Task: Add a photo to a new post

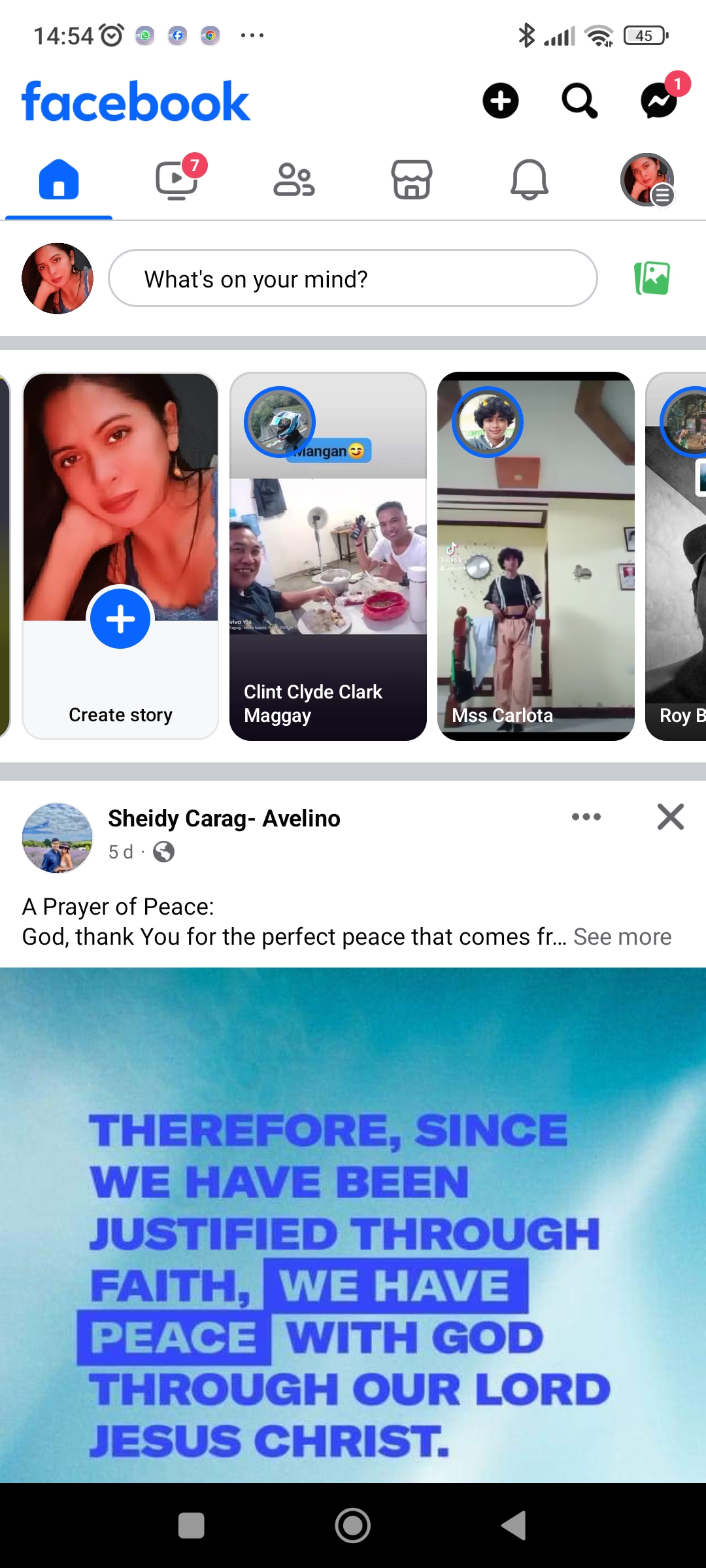Action: [652, 278]
